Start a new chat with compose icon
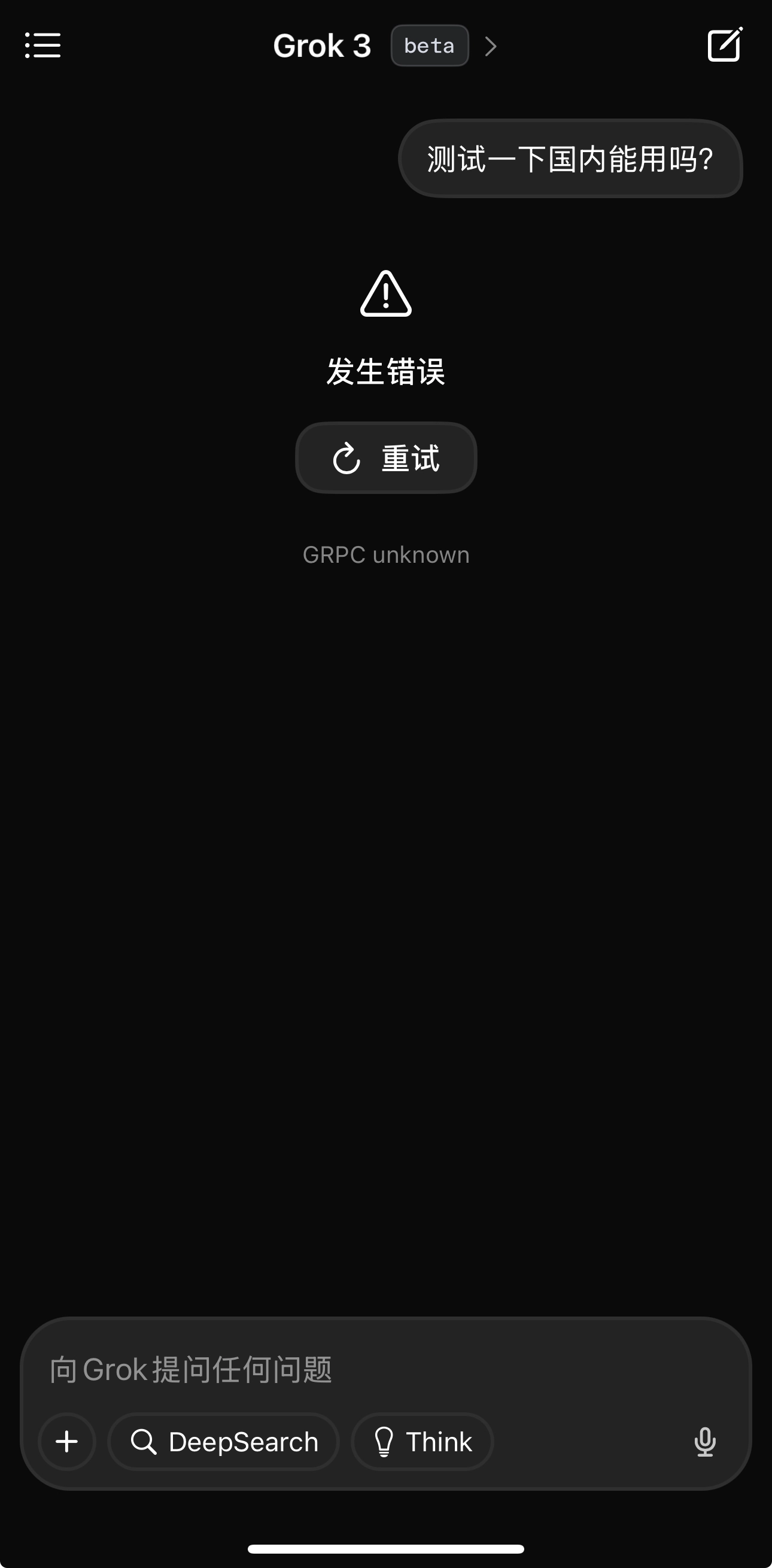The height and width of the screenshot is (1568, 772). point(725,44)
